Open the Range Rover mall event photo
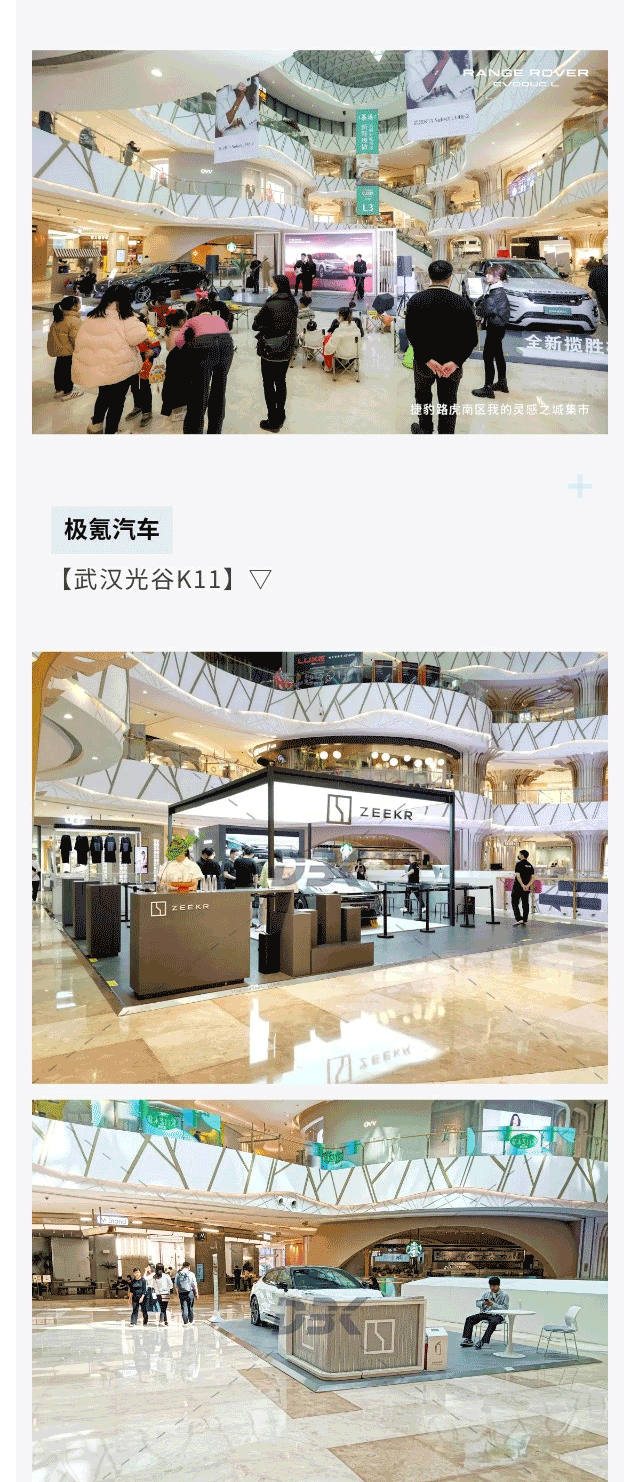The image size is (640, 1482). [320, 242]
